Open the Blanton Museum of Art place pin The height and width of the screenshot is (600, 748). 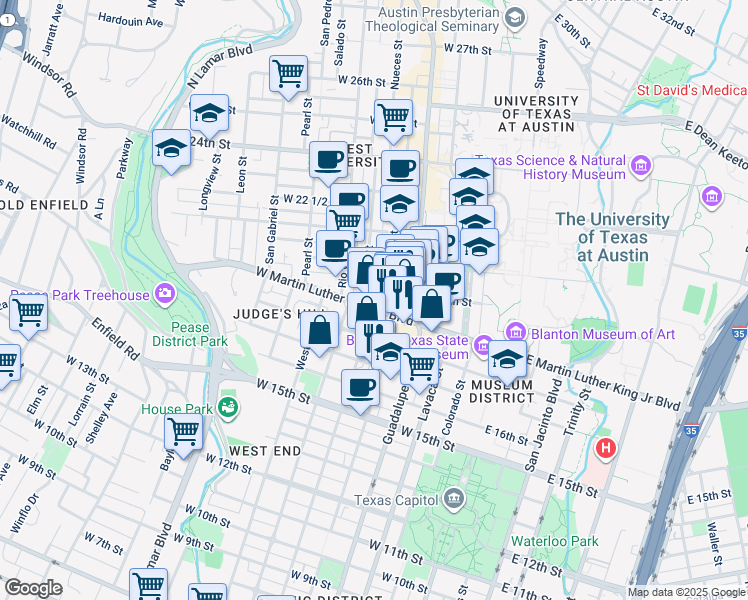click(516, 331)
